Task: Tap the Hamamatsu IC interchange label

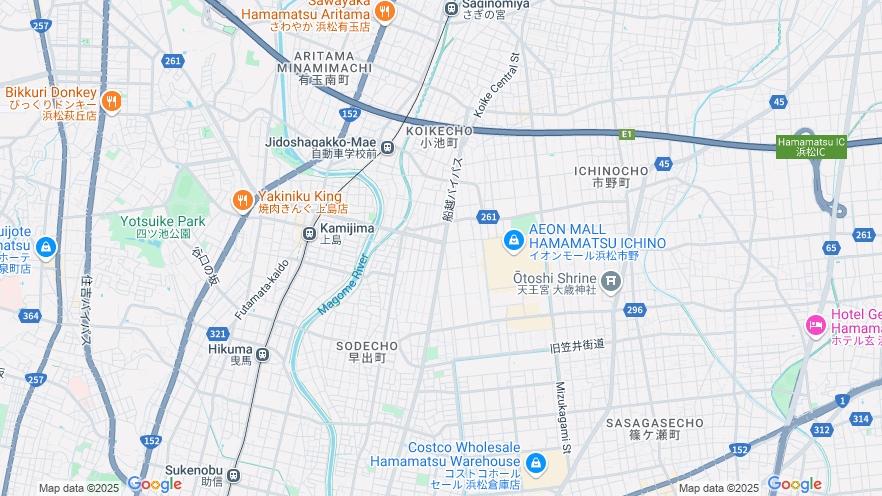Action: (x=811, y=147)
